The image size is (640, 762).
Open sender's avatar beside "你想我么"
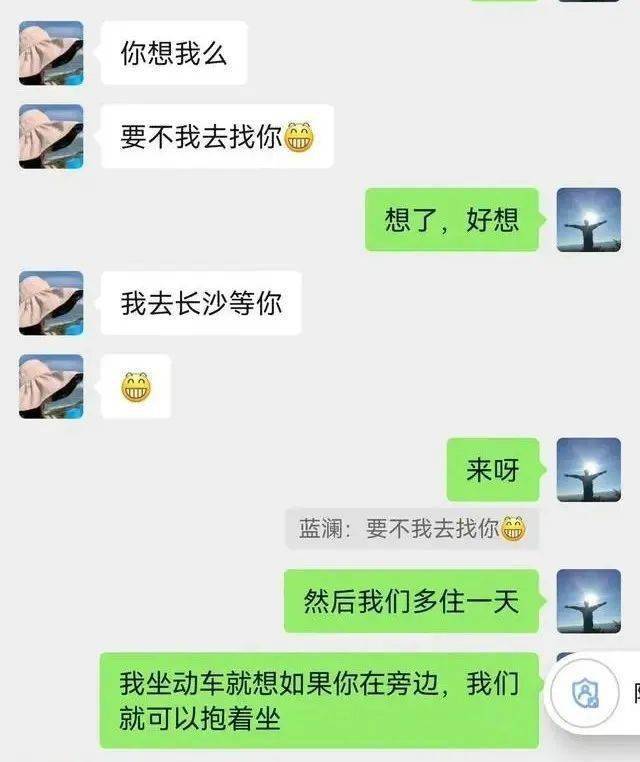point(51,53)
